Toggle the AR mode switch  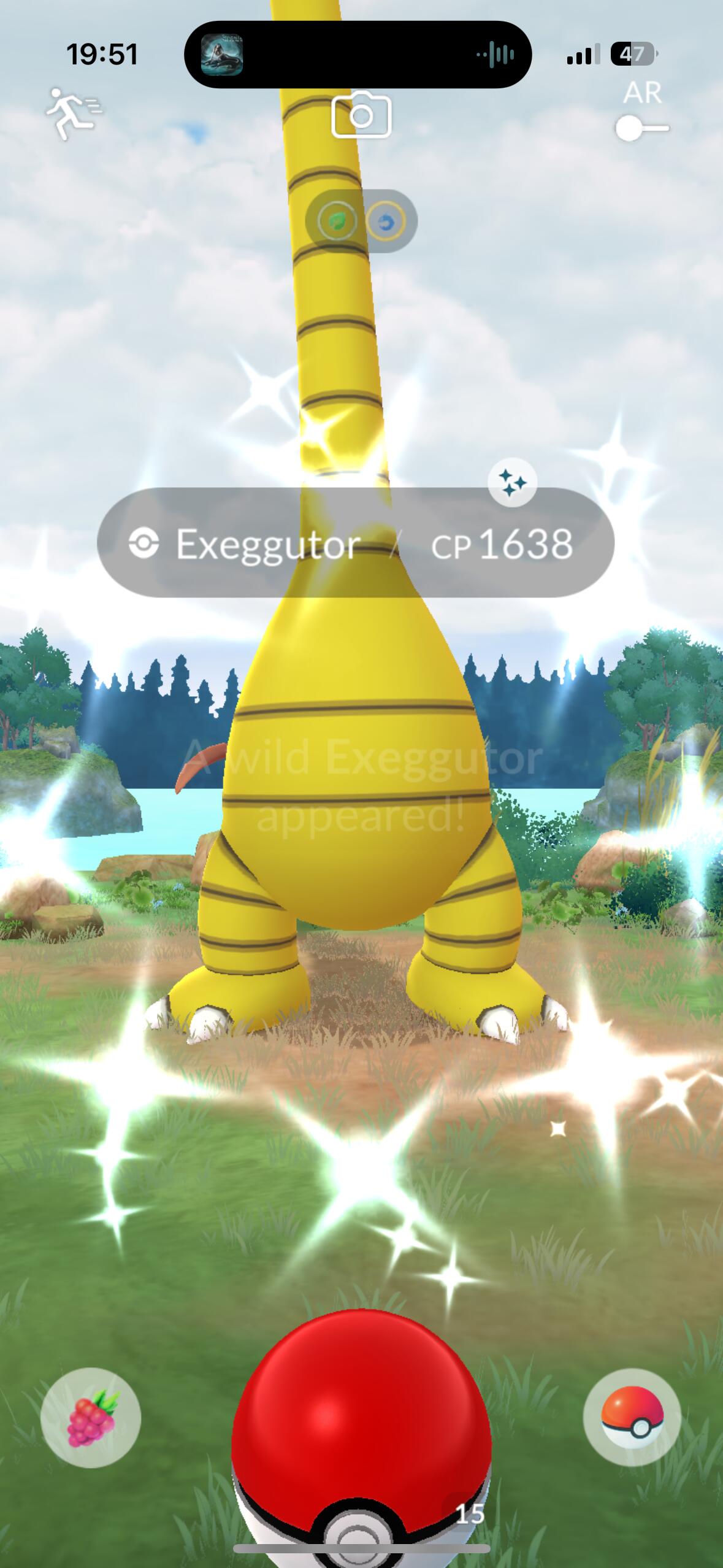(x=642, y=129)
